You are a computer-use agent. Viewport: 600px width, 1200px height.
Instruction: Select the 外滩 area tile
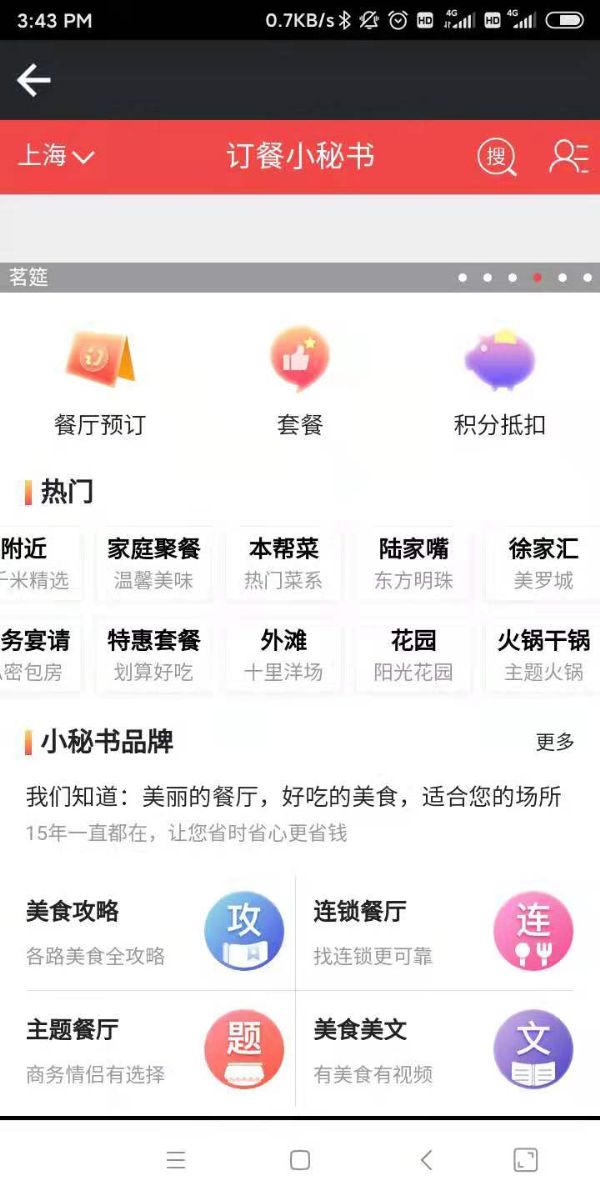click(x=284, y=655)
